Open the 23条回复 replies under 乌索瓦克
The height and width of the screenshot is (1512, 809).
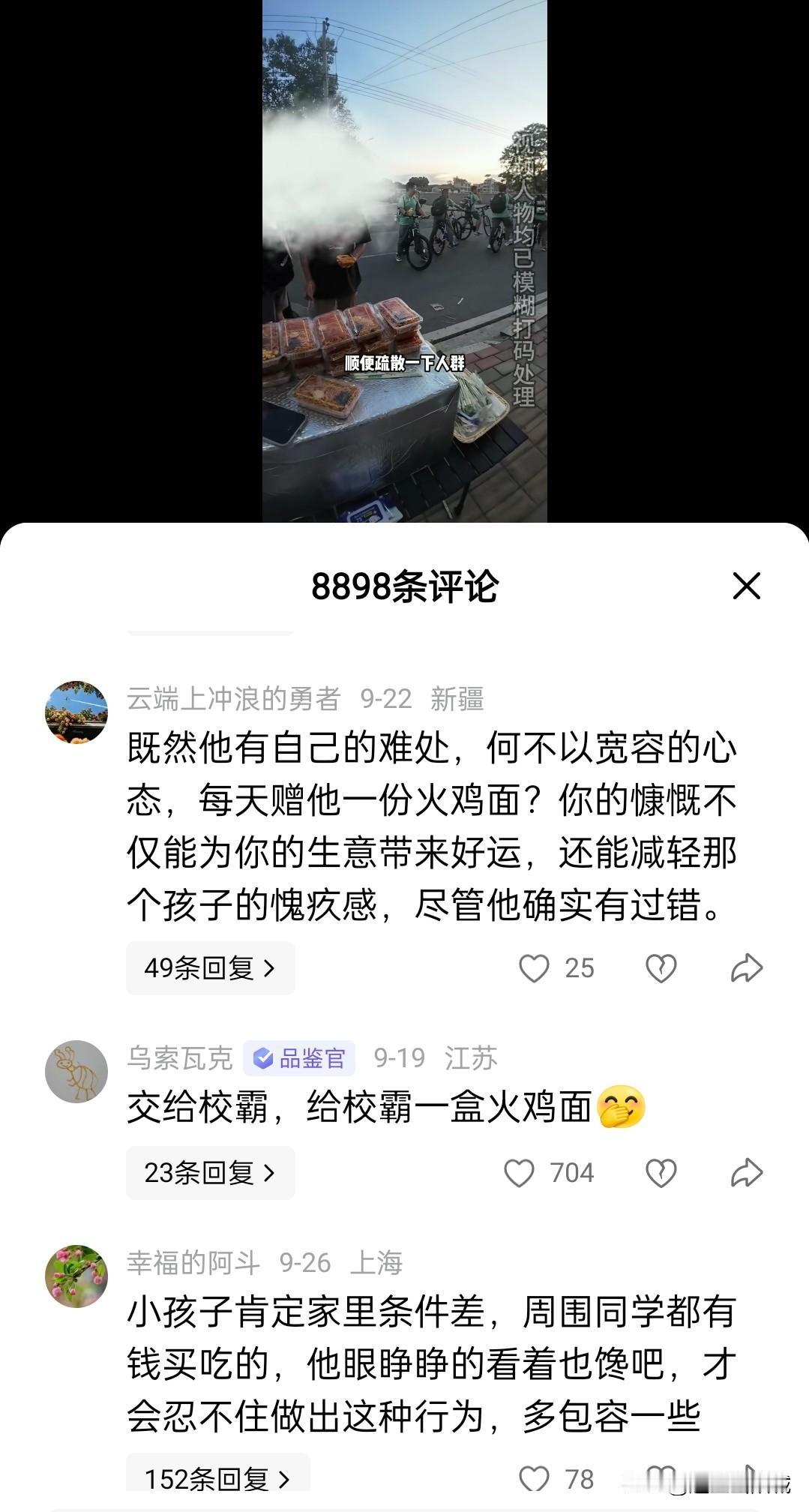point(210,1172)
